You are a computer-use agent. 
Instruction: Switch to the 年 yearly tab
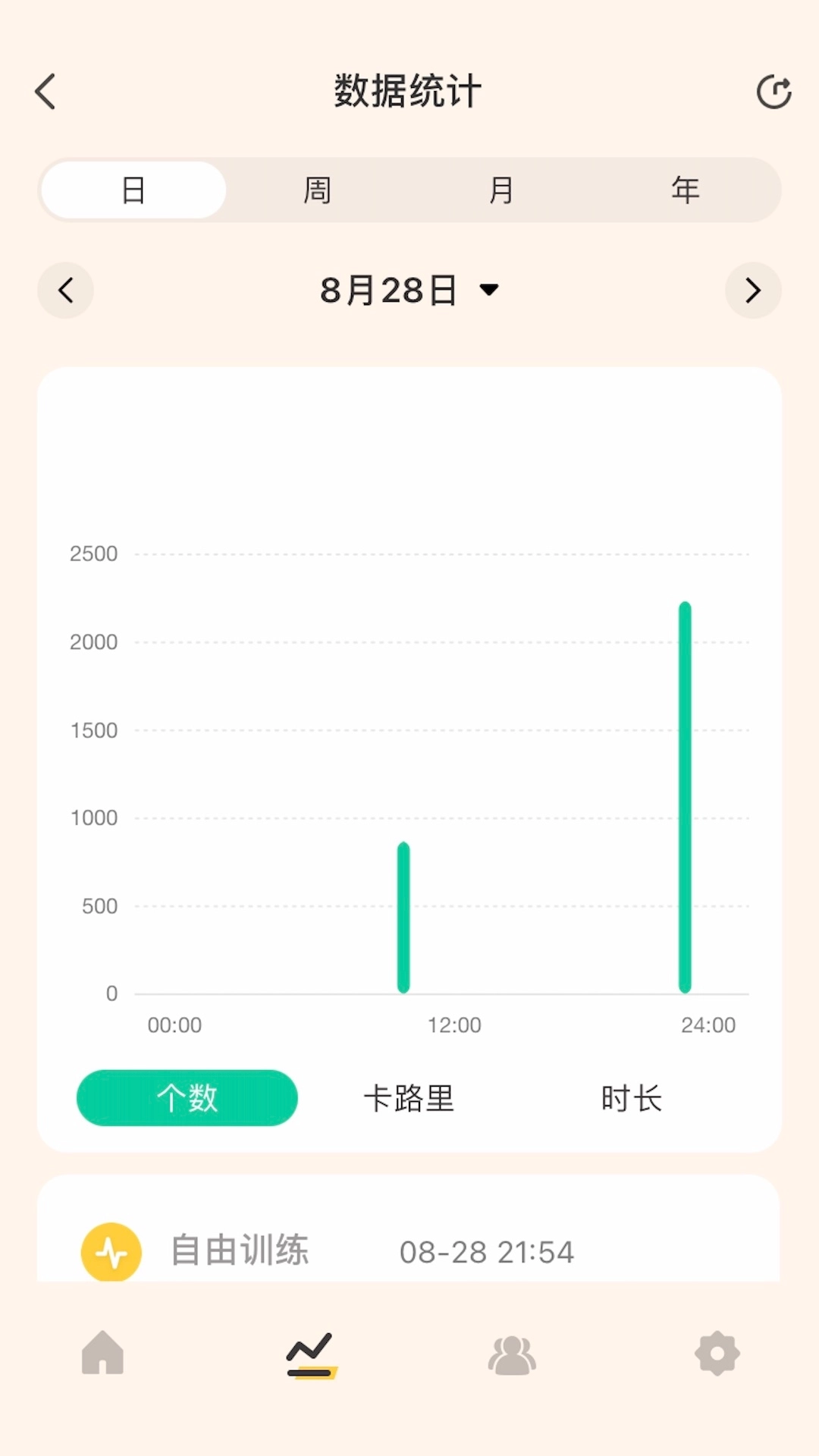(685, 190)
